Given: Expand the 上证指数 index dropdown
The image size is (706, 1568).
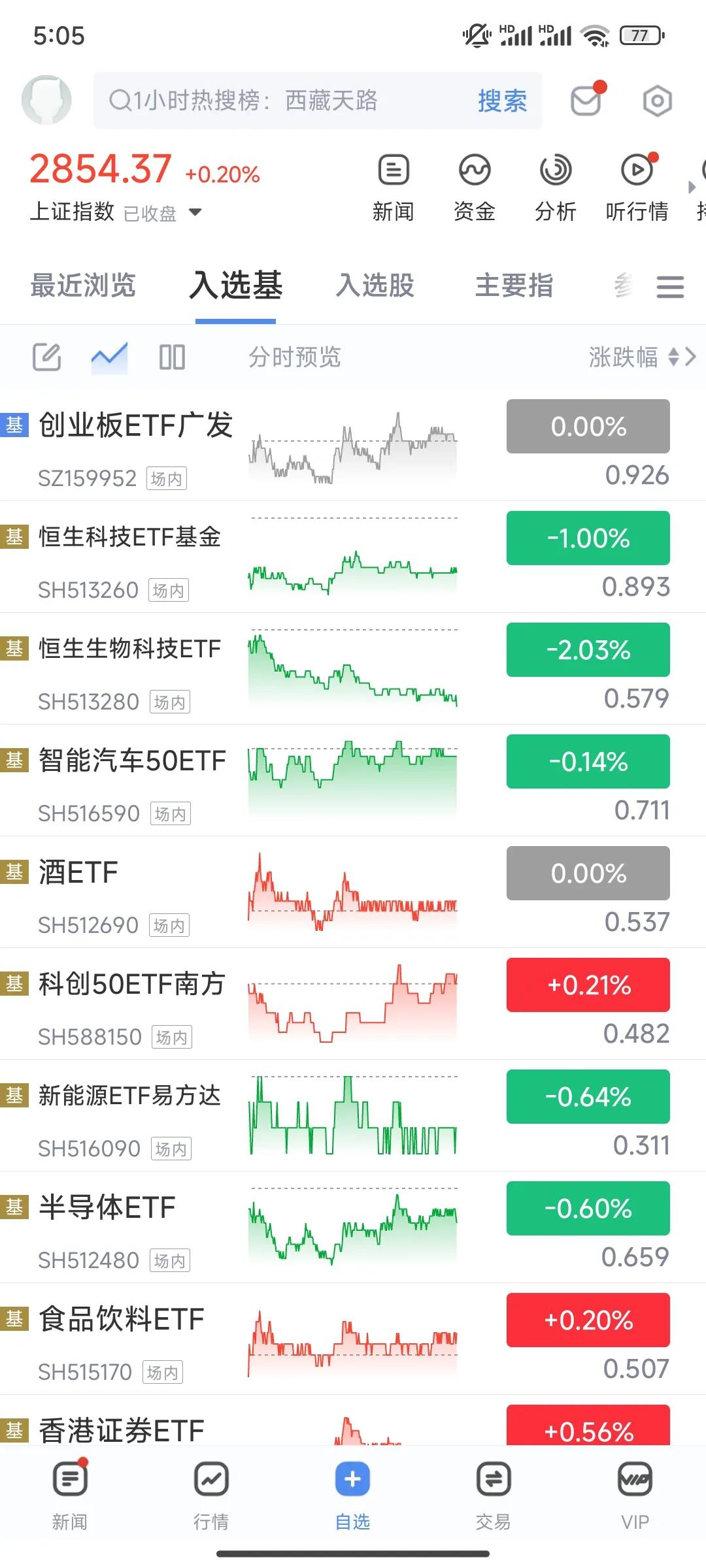Looking at the screenshot, I should [195, 212].
